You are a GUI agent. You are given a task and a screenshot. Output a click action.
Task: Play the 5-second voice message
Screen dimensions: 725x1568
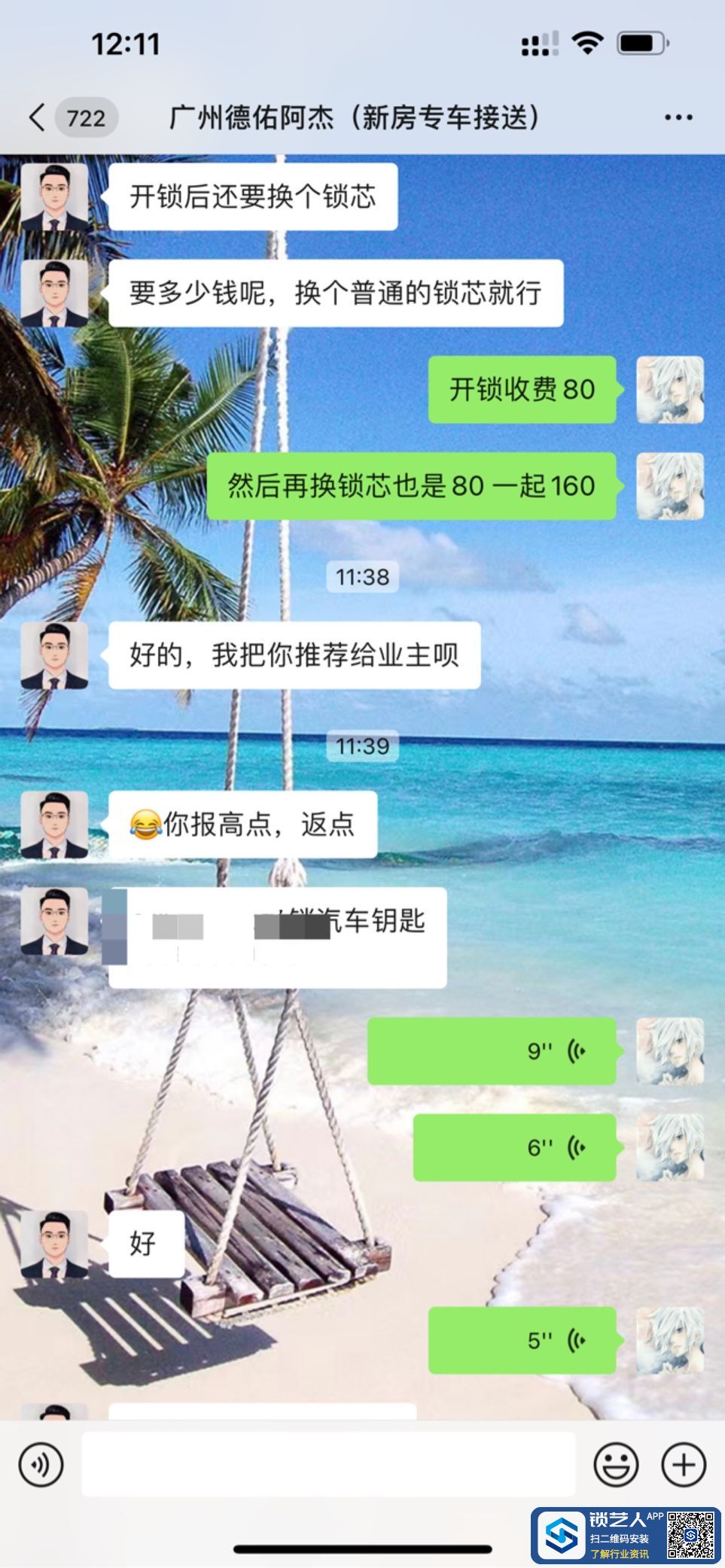[522, 1340]
